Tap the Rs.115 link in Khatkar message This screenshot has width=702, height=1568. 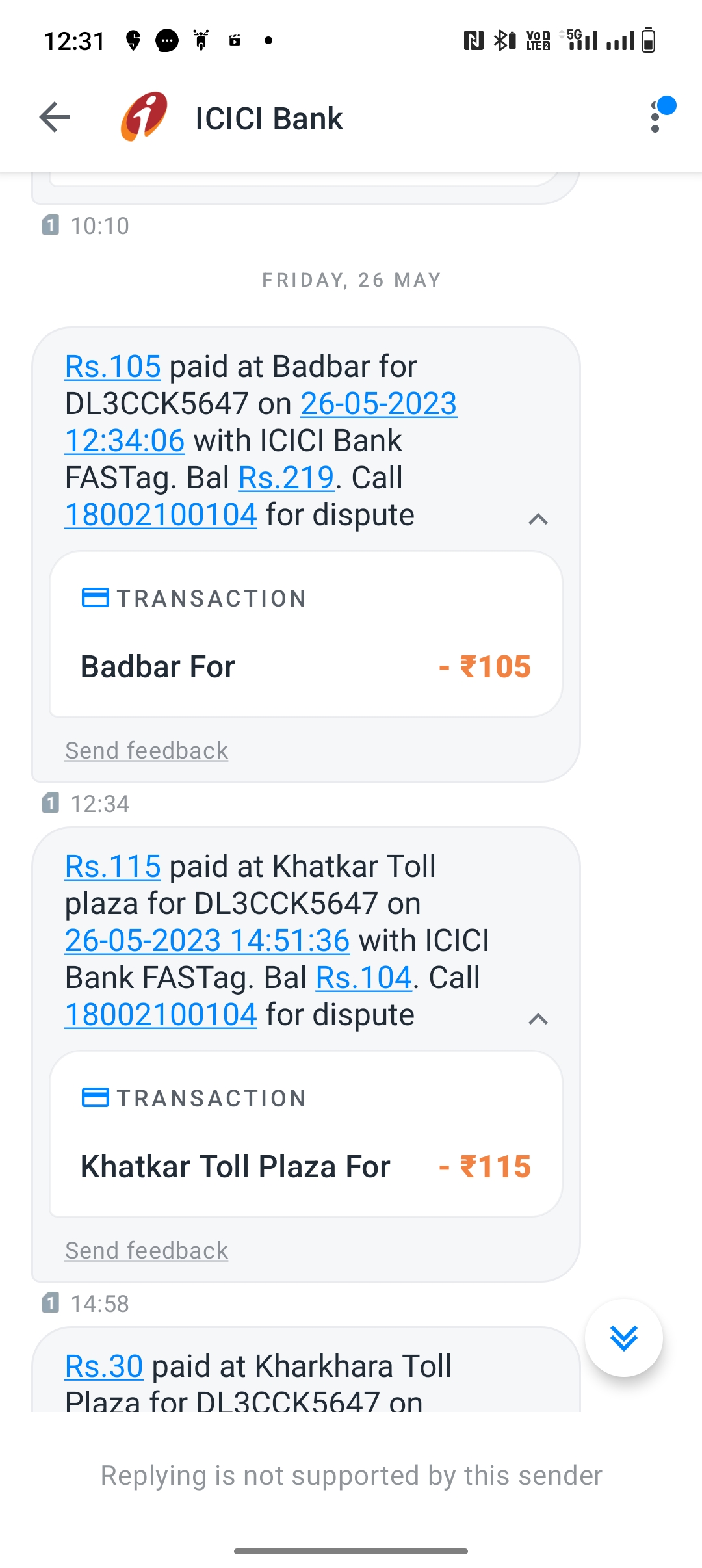[x=113, y=867]
